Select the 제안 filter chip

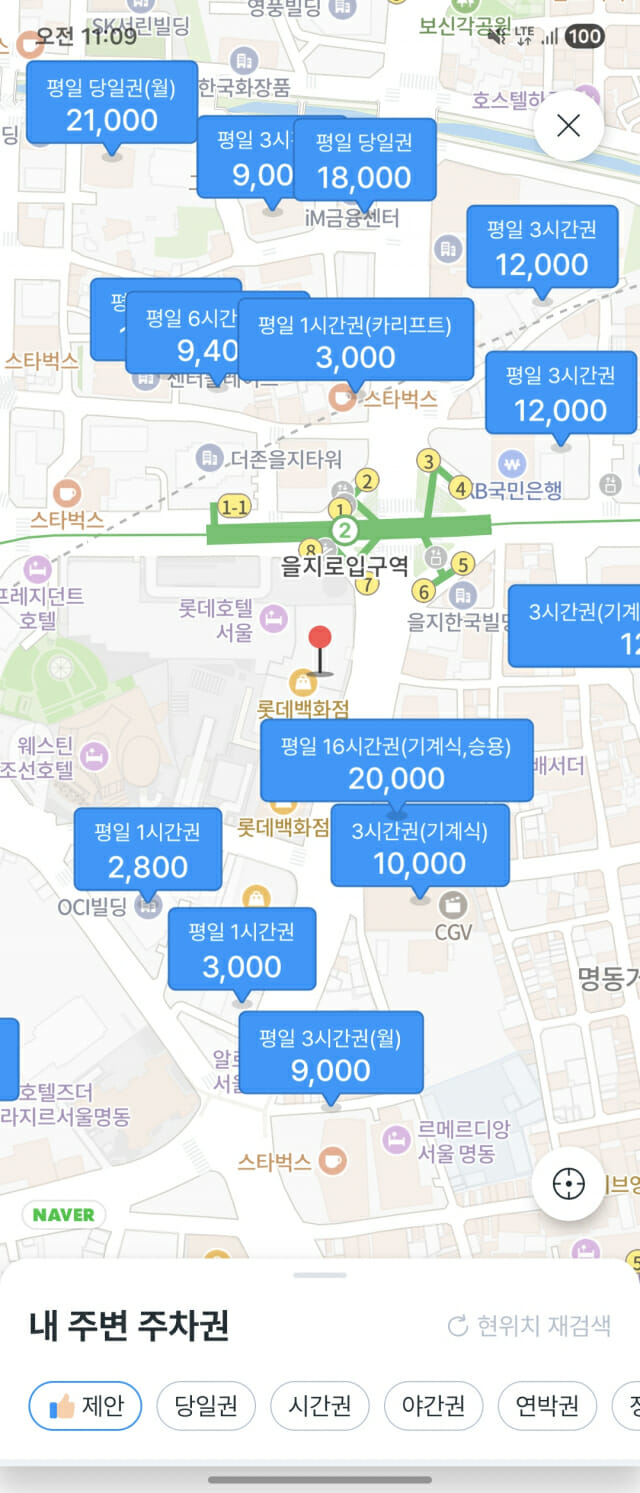[x=85, y=1406]
